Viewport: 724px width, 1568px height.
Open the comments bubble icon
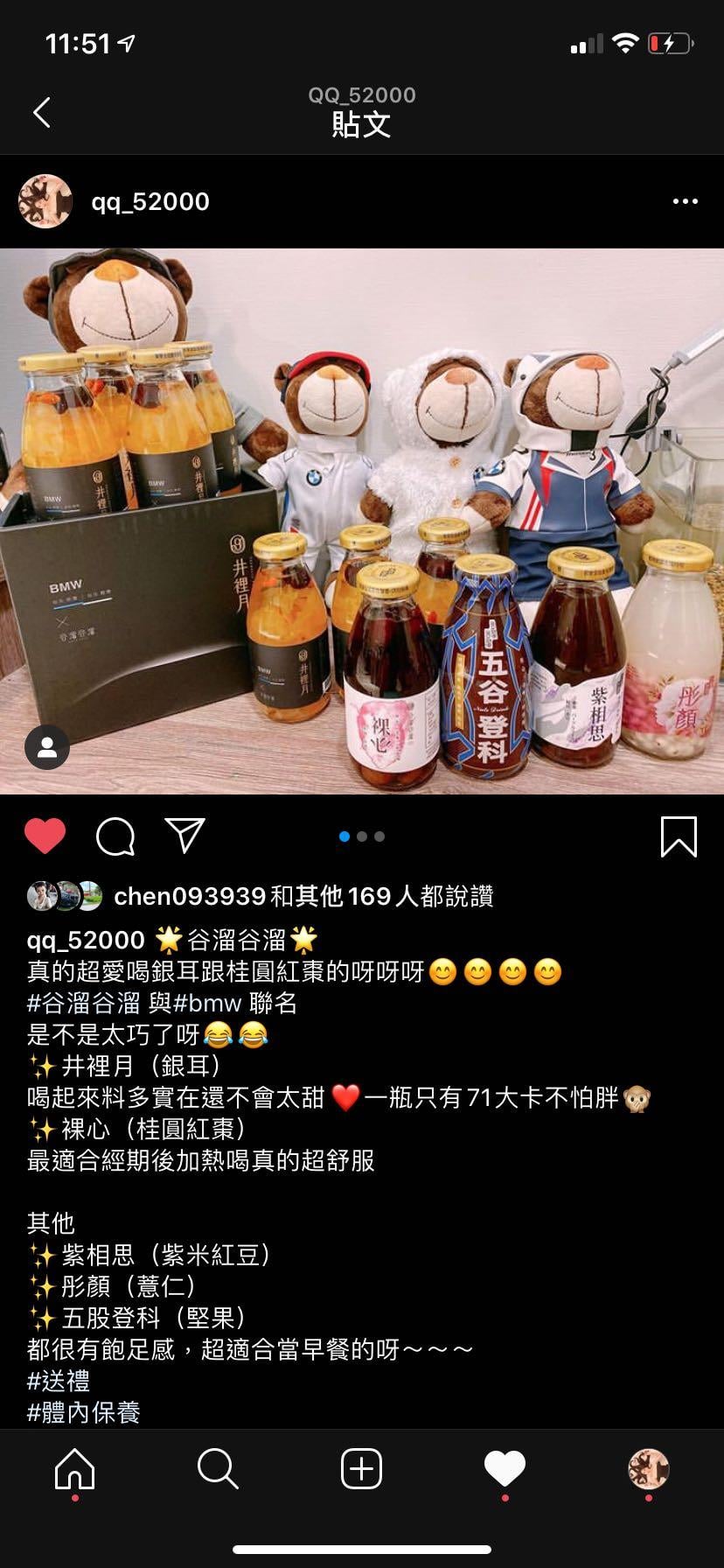coord(115,836)
